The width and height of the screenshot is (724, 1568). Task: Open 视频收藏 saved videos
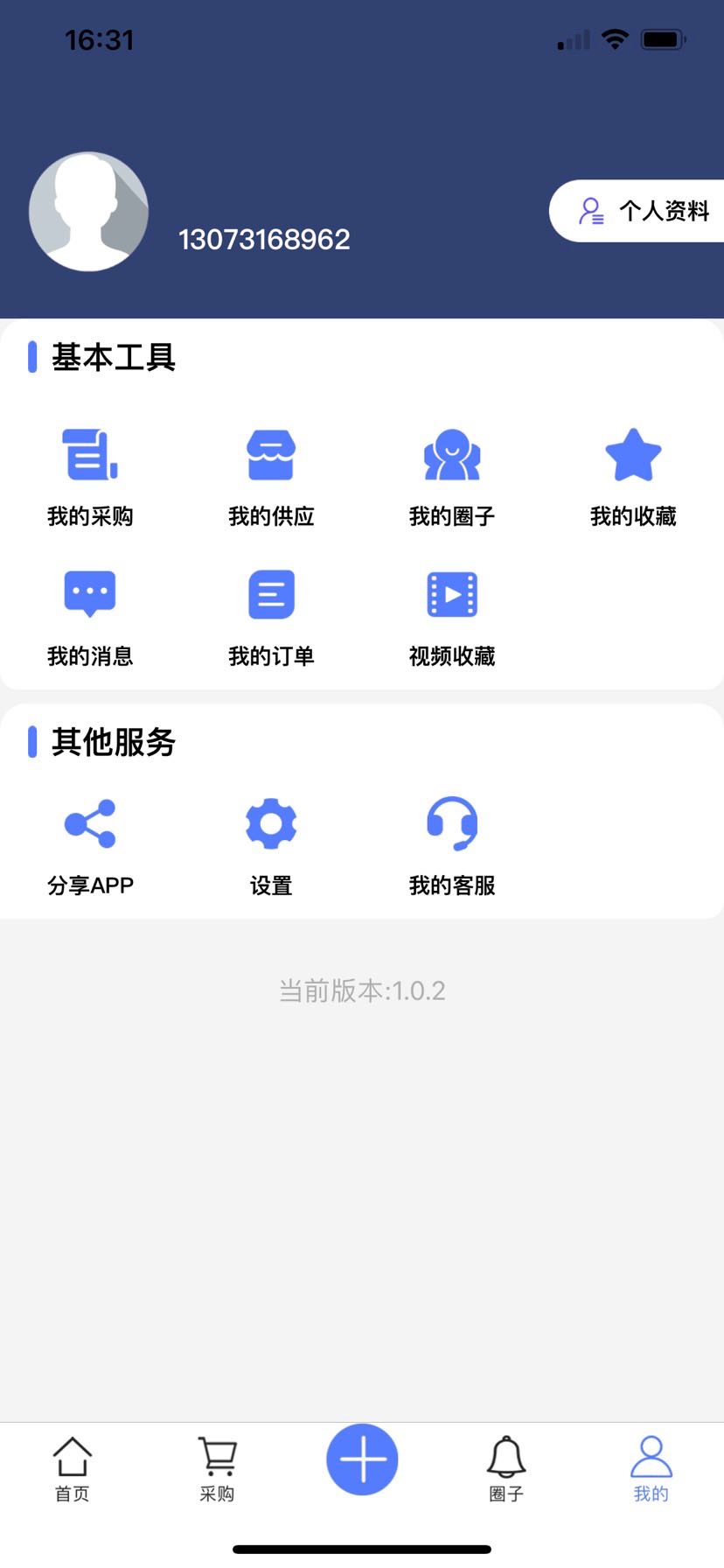pyautogui.click(x=452, y=617)
